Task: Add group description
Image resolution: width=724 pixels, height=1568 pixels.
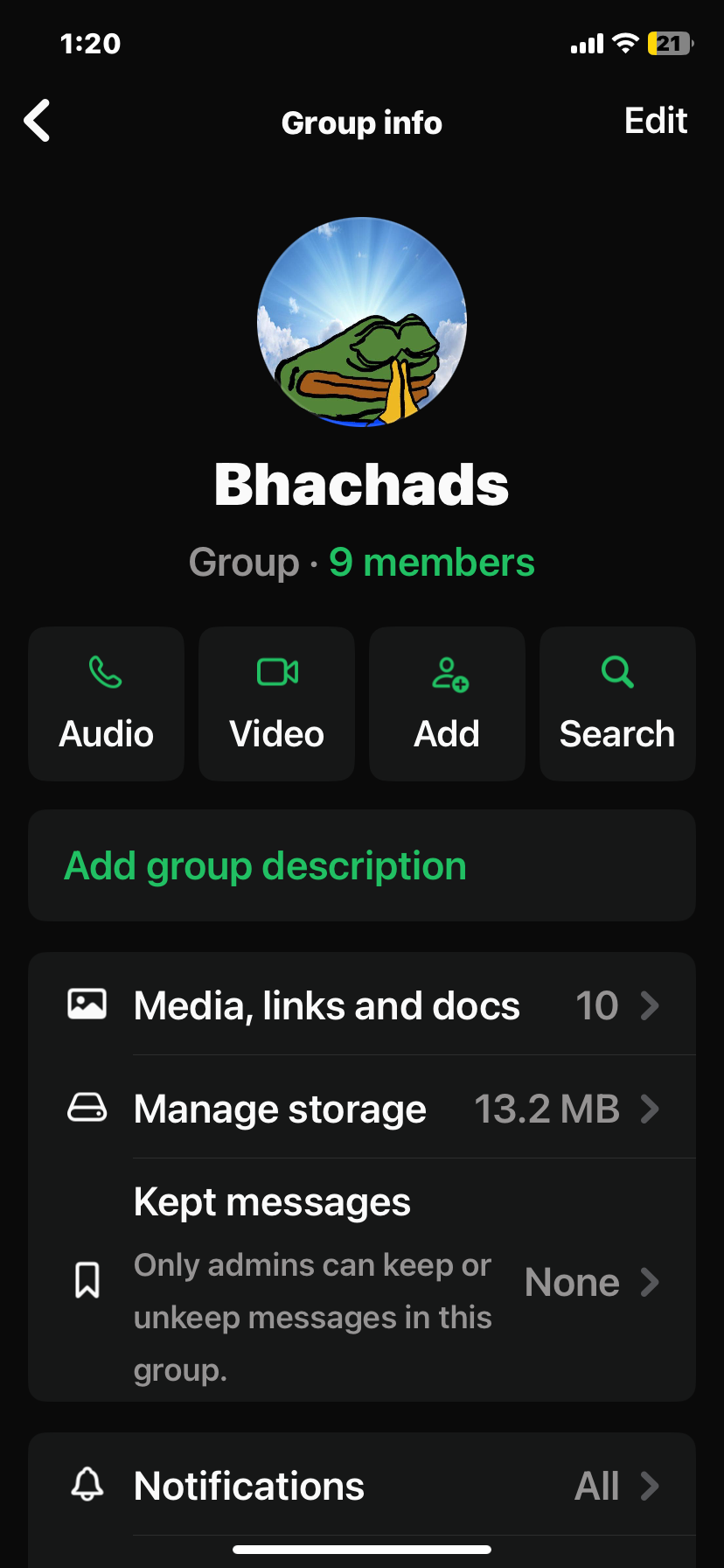Action: pyautogui.click(x=266, y=866)
